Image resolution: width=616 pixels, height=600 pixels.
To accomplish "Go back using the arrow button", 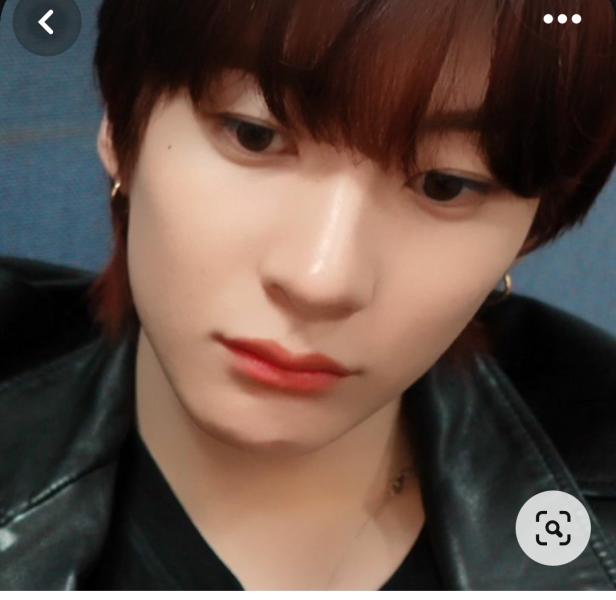I will tap(46, 22).
